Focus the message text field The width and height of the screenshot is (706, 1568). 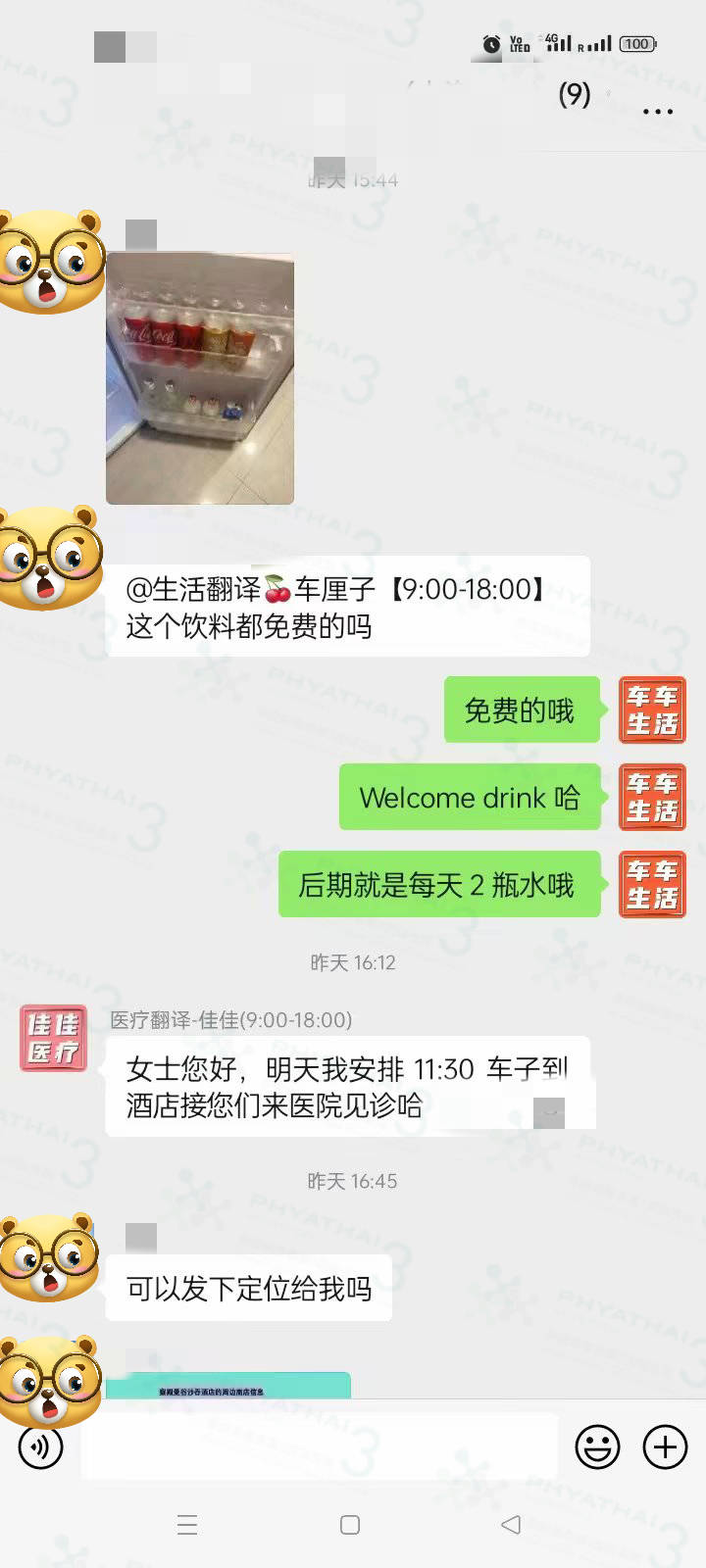pos(319,1446)
